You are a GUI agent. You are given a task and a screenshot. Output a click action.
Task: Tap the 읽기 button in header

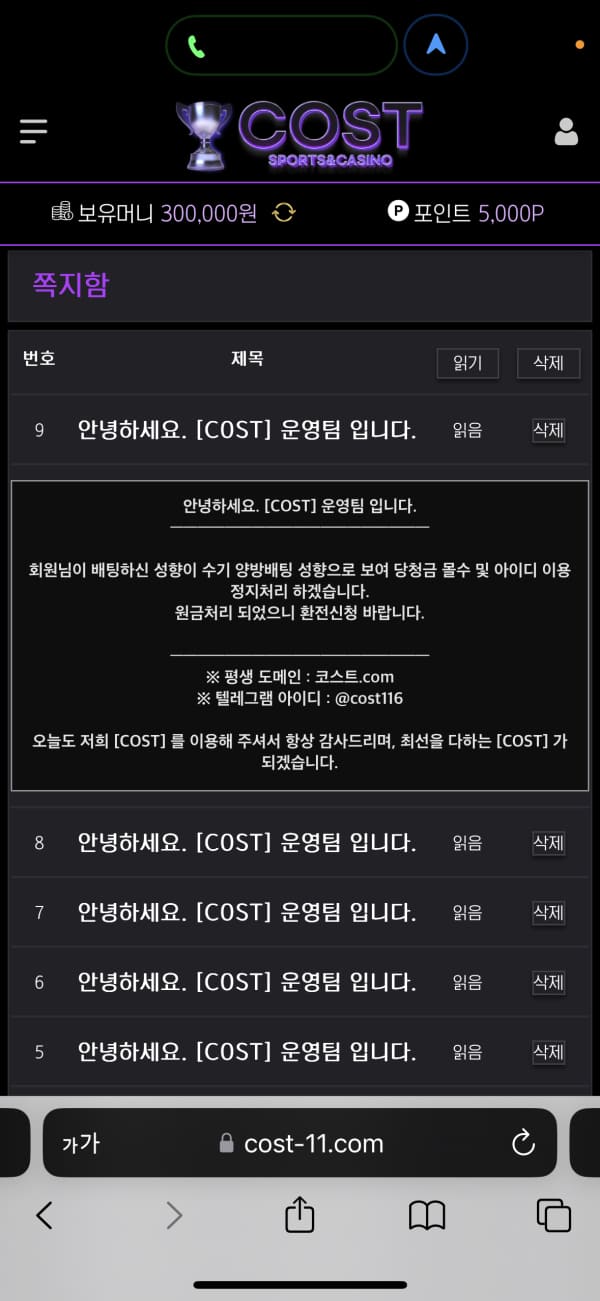467,363
